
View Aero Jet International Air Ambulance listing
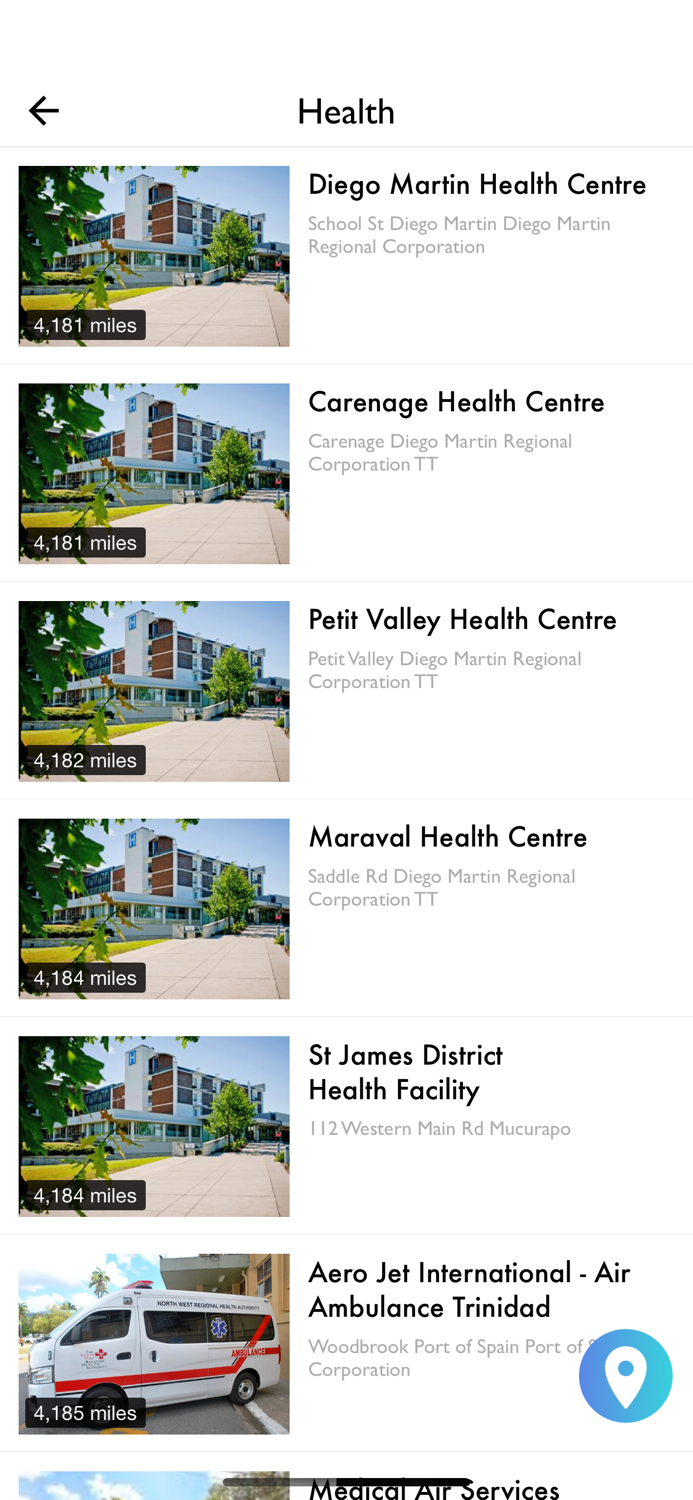pos(346,1343)
